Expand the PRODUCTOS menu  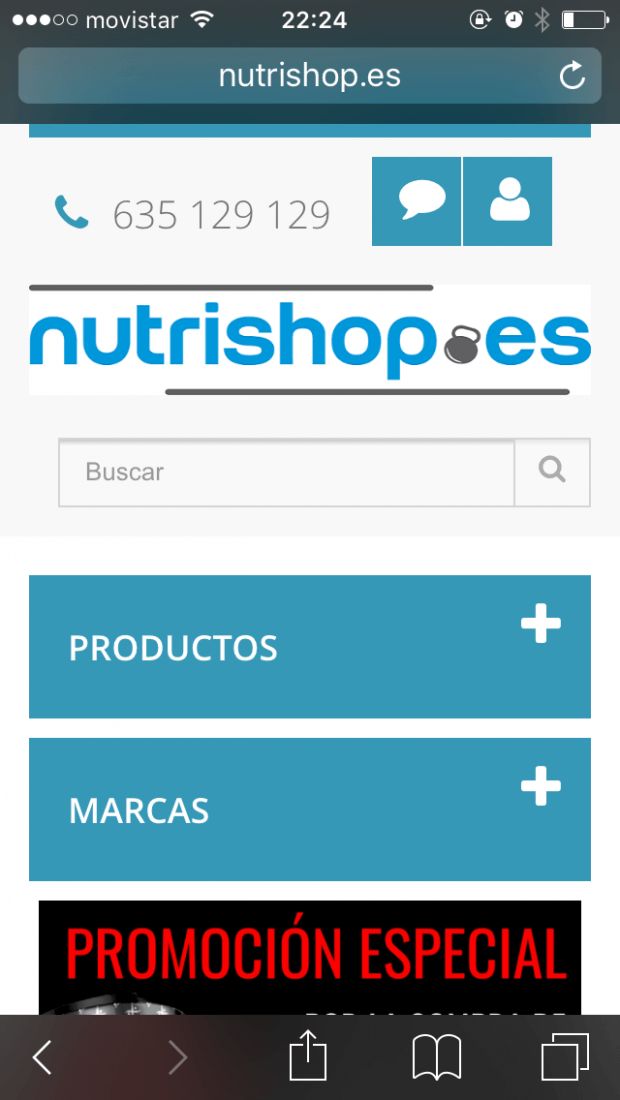pyautogui.click(x=309, y=647)
